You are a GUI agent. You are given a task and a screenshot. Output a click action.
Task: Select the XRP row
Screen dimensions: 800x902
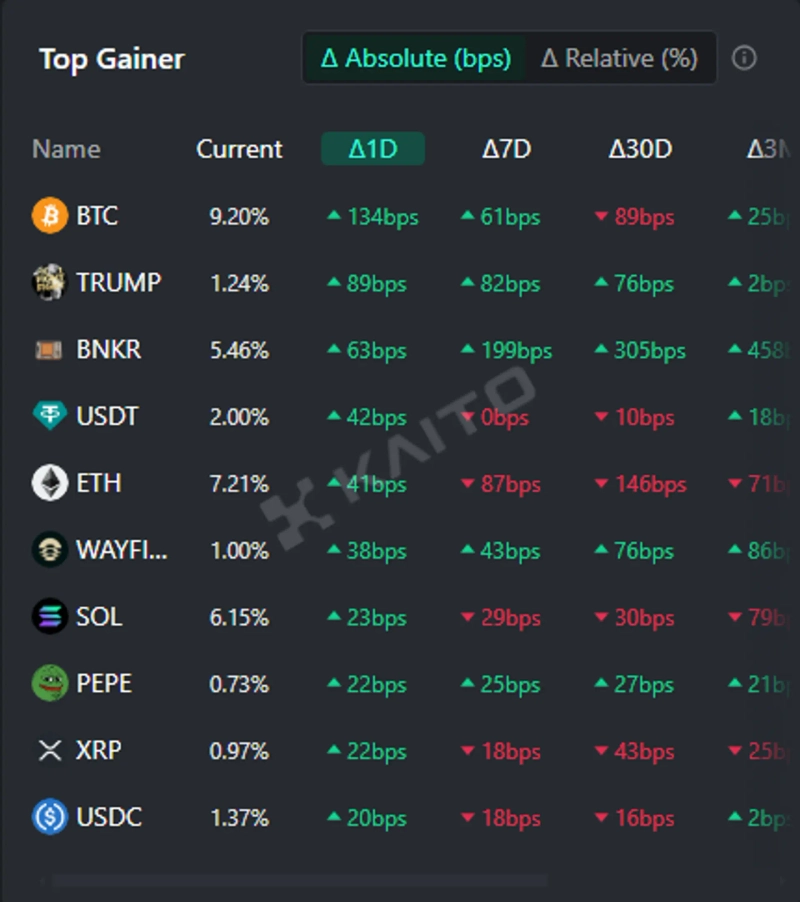(98, 750)
